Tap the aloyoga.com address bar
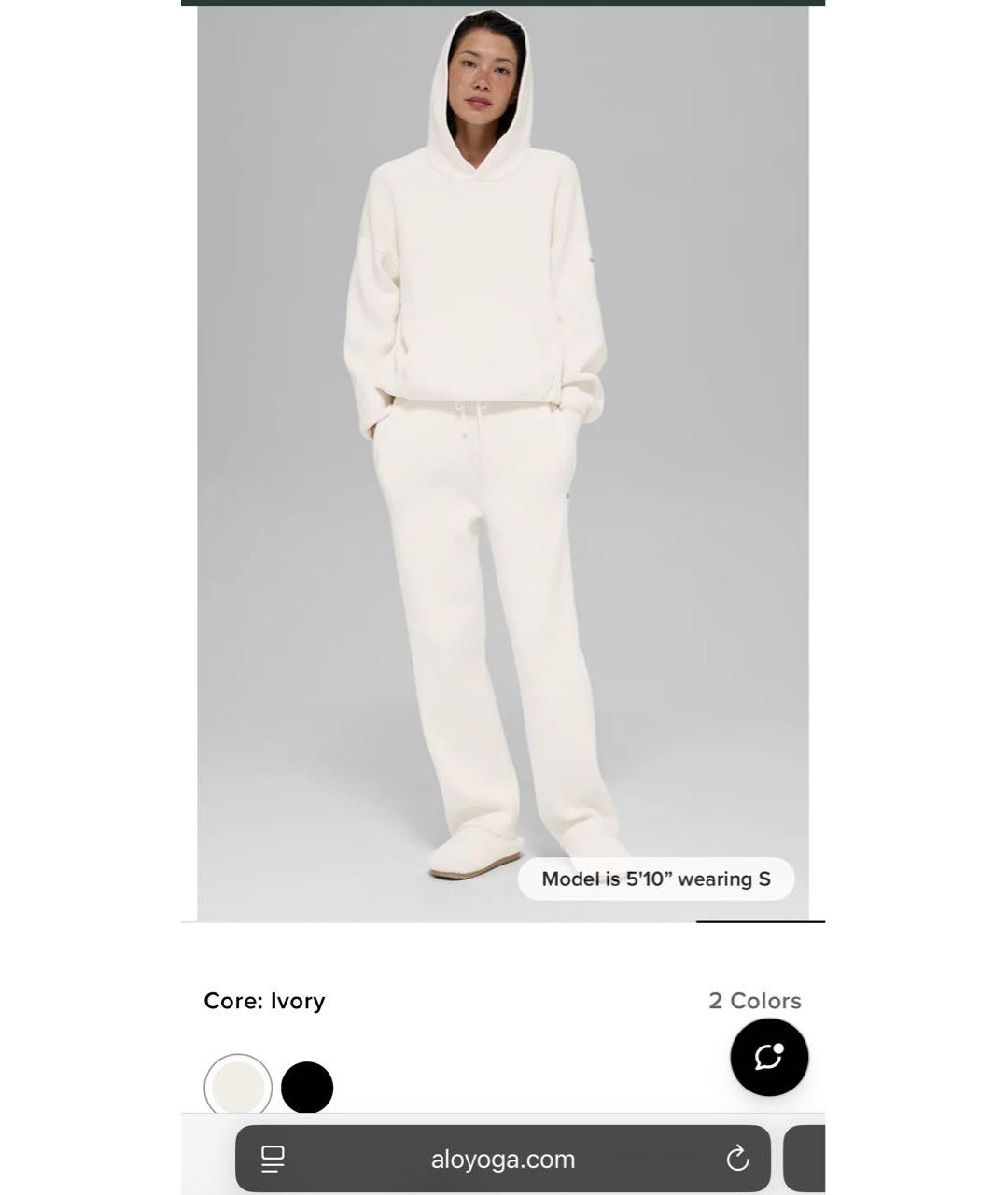 coord(503,1159)
